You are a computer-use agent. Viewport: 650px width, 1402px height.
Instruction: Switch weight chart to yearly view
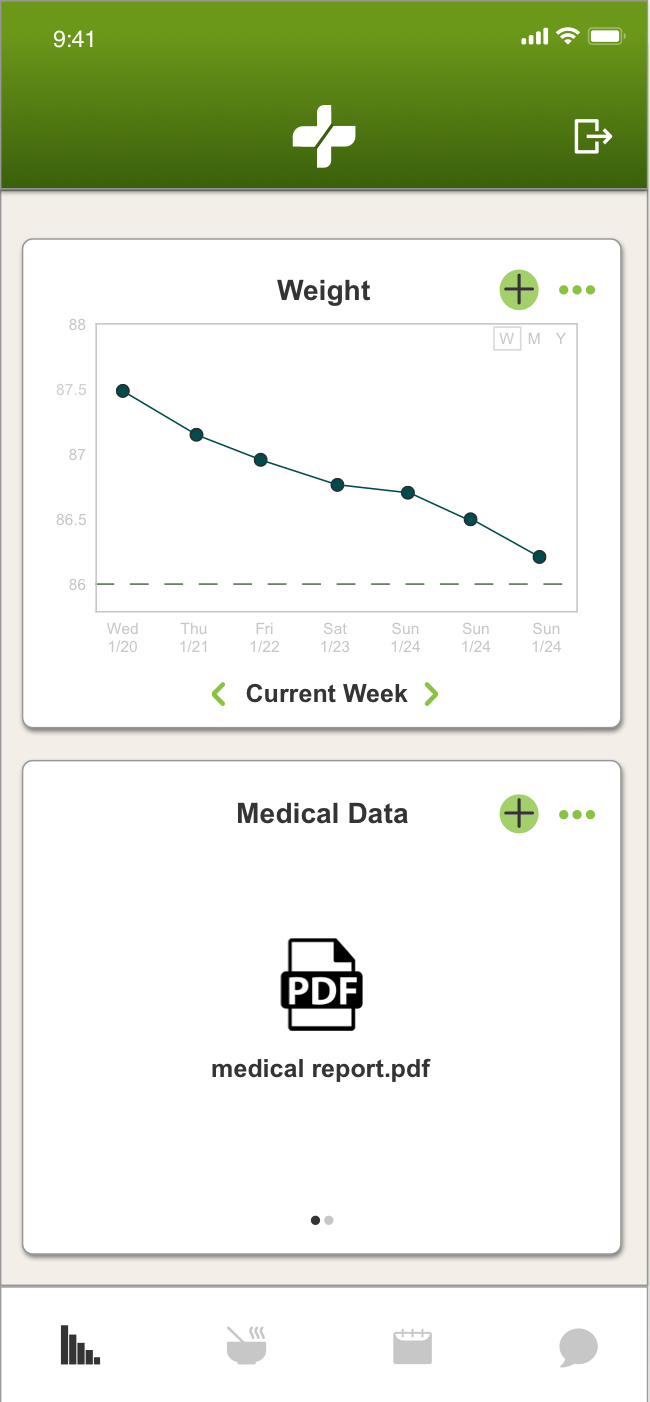point(561,339)
